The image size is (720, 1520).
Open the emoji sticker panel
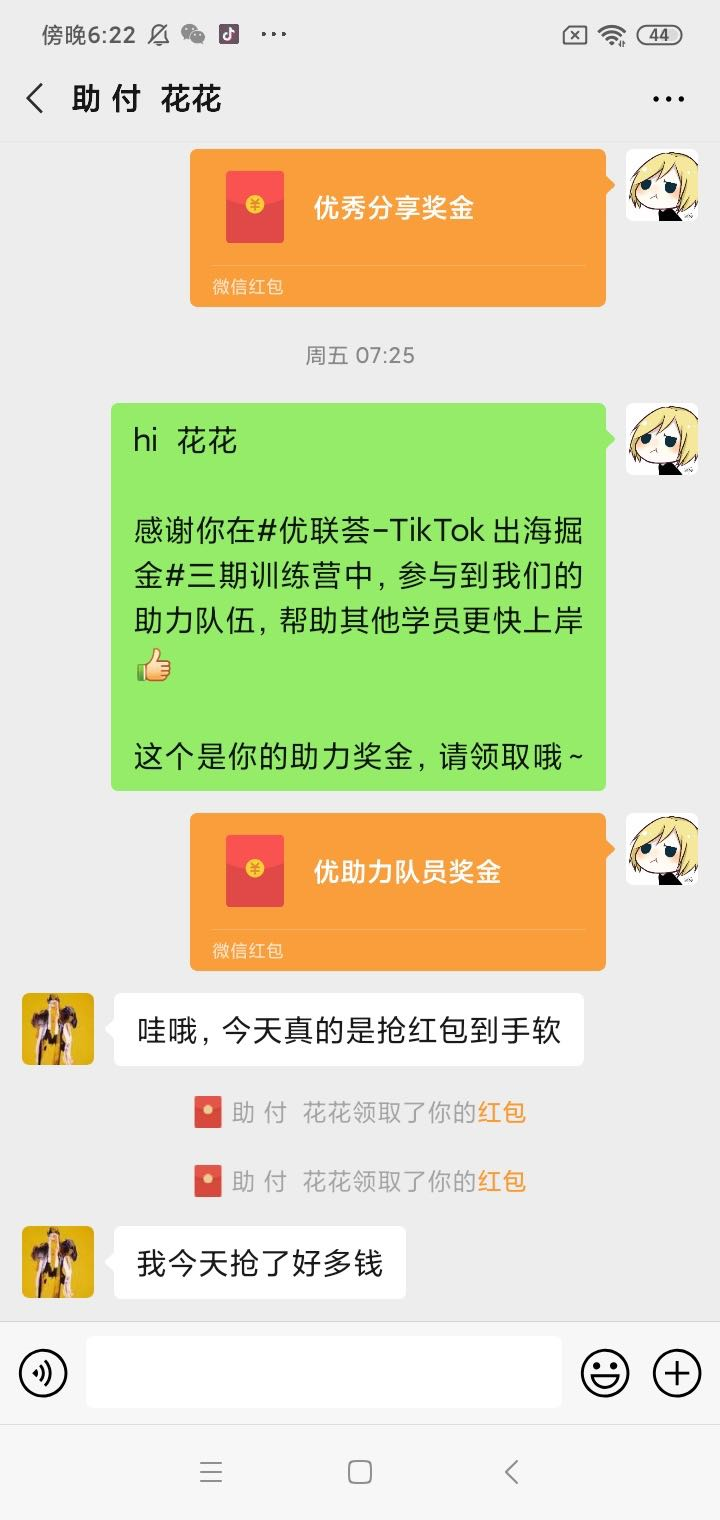pos(605,1373)
